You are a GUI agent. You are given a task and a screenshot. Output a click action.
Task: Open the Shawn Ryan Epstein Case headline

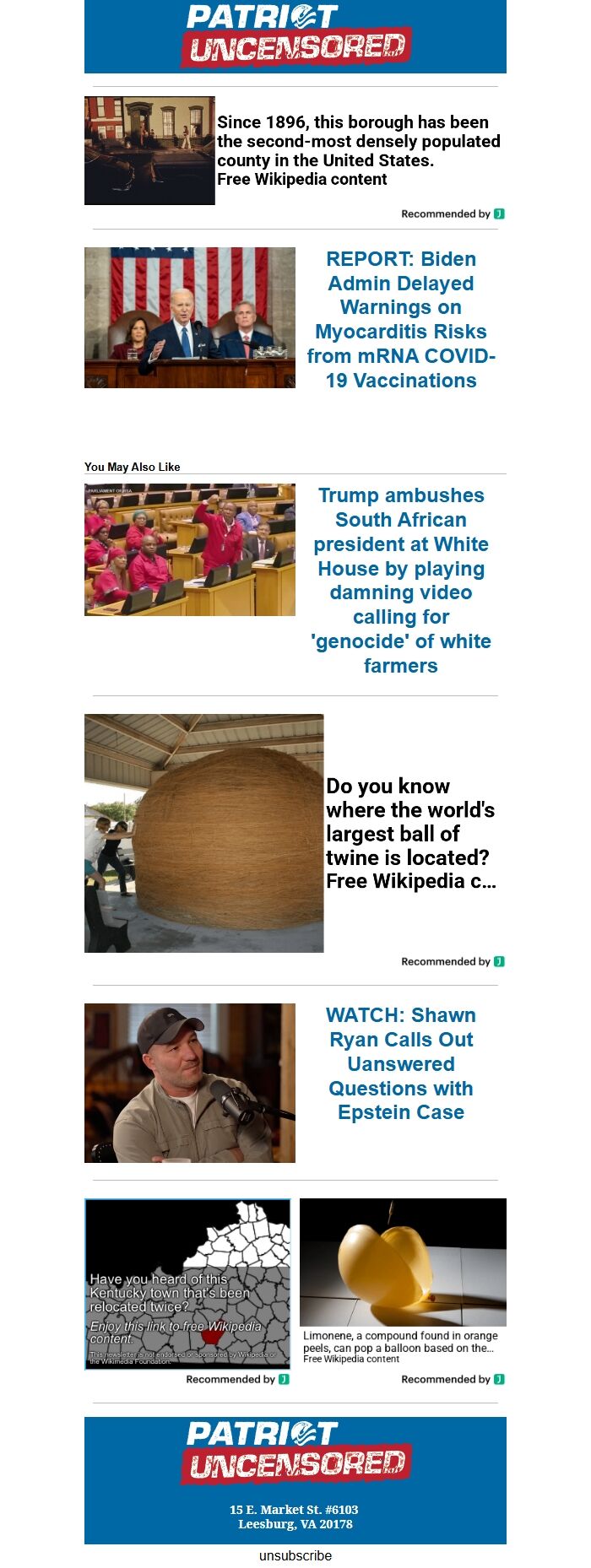[x=401, y=1063]
